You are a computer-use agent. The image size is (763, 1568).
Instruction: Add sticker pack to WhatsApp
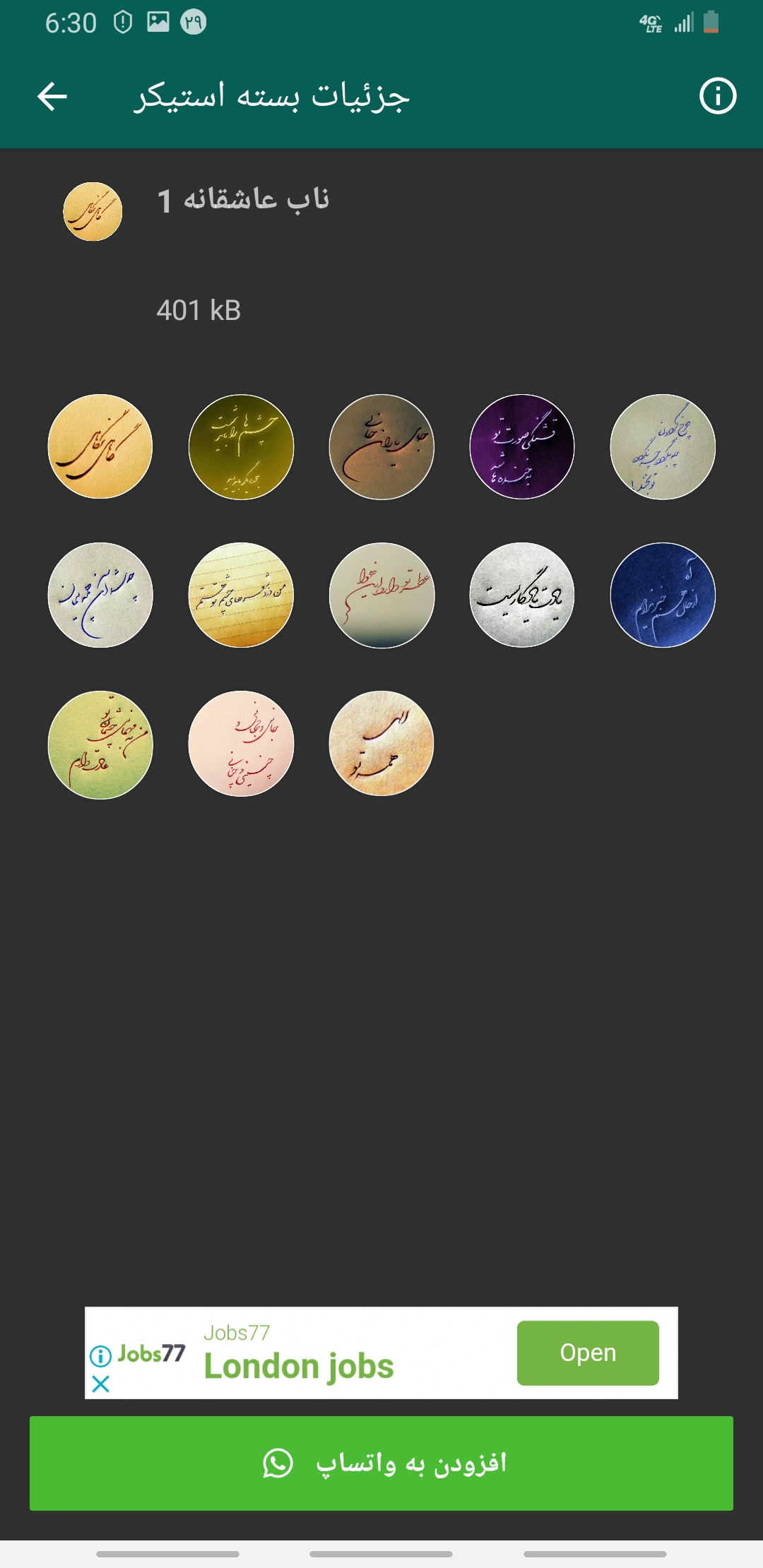381,1463
